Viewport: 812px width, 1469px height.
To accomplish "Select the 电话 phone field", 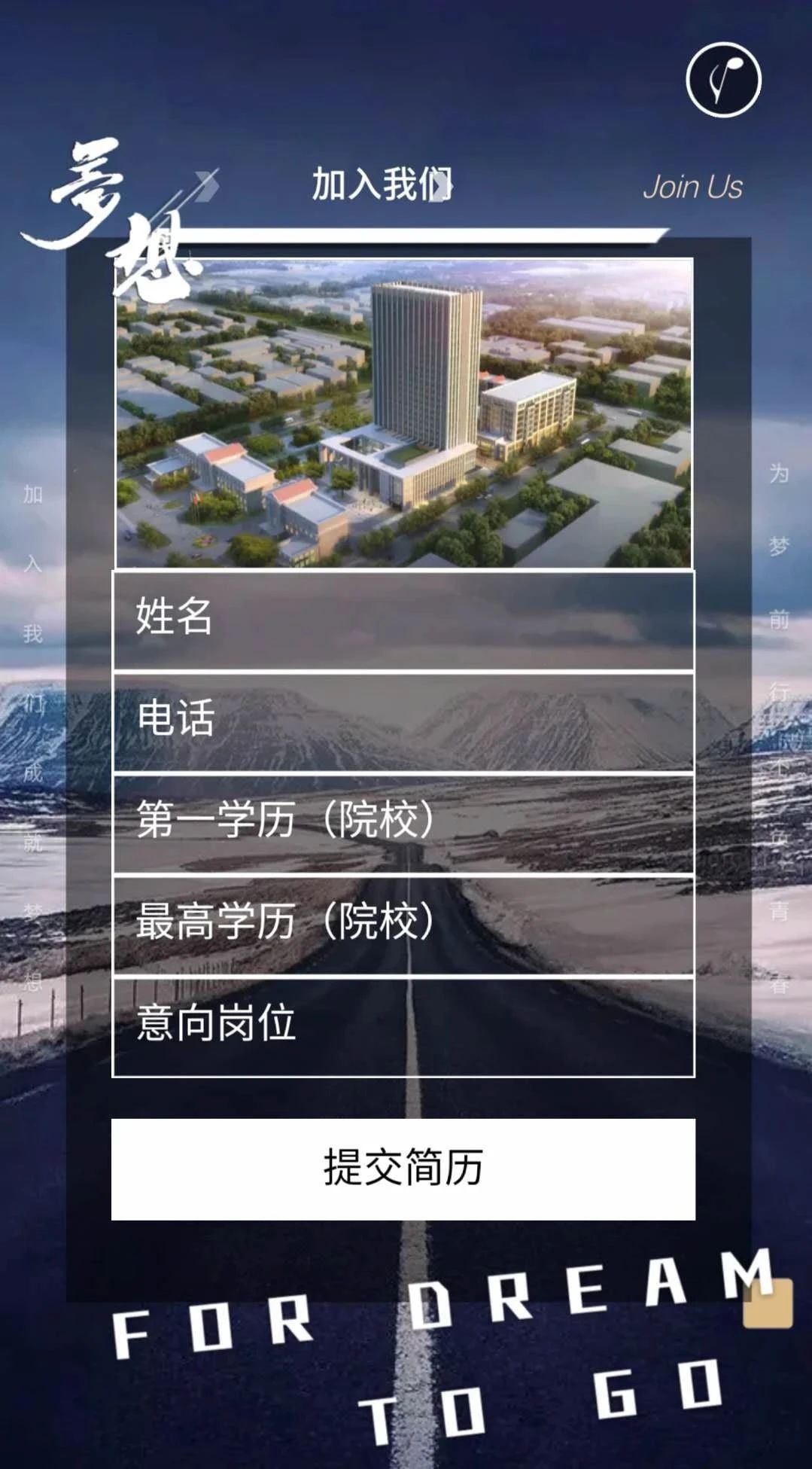I will pos(406,721).
